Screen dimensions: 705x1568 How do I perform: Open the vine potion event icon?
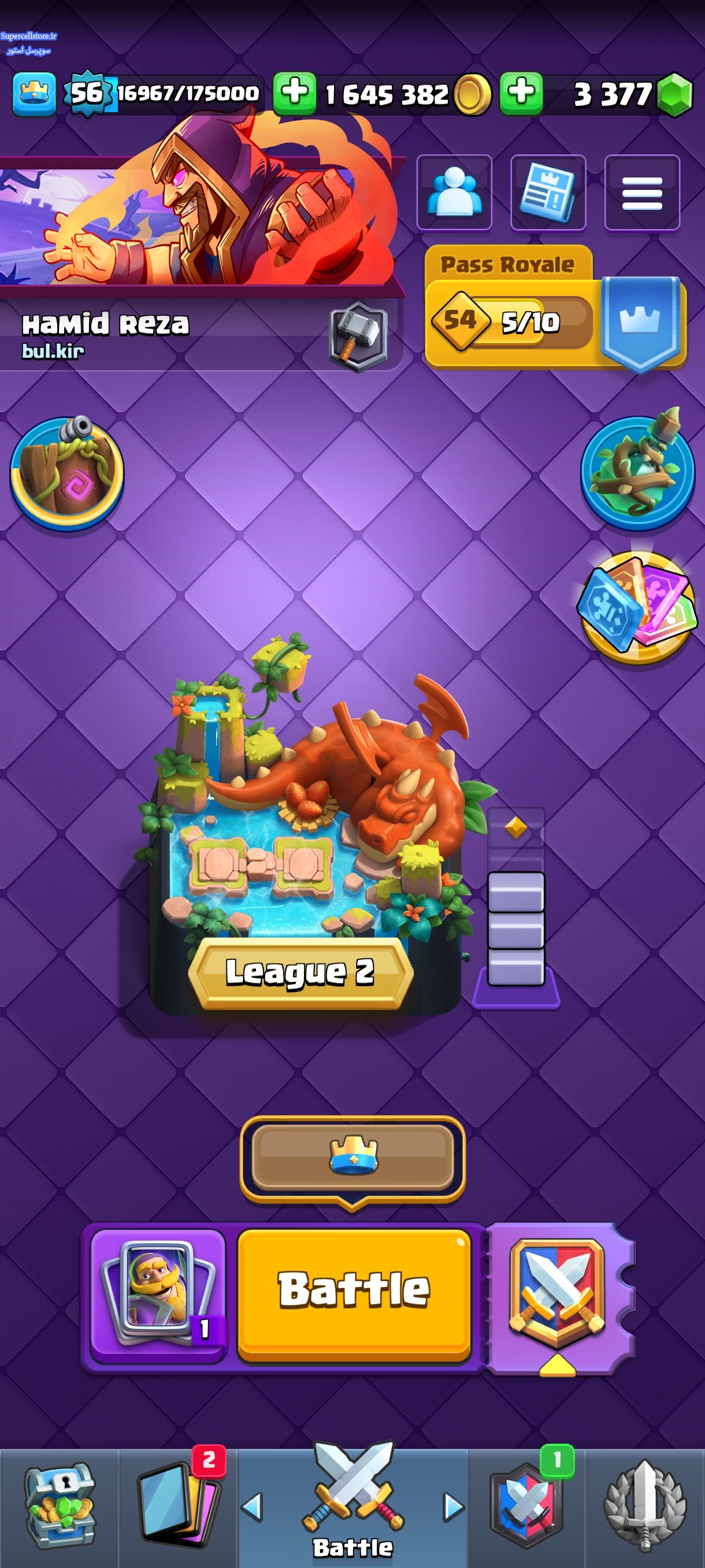637,472
